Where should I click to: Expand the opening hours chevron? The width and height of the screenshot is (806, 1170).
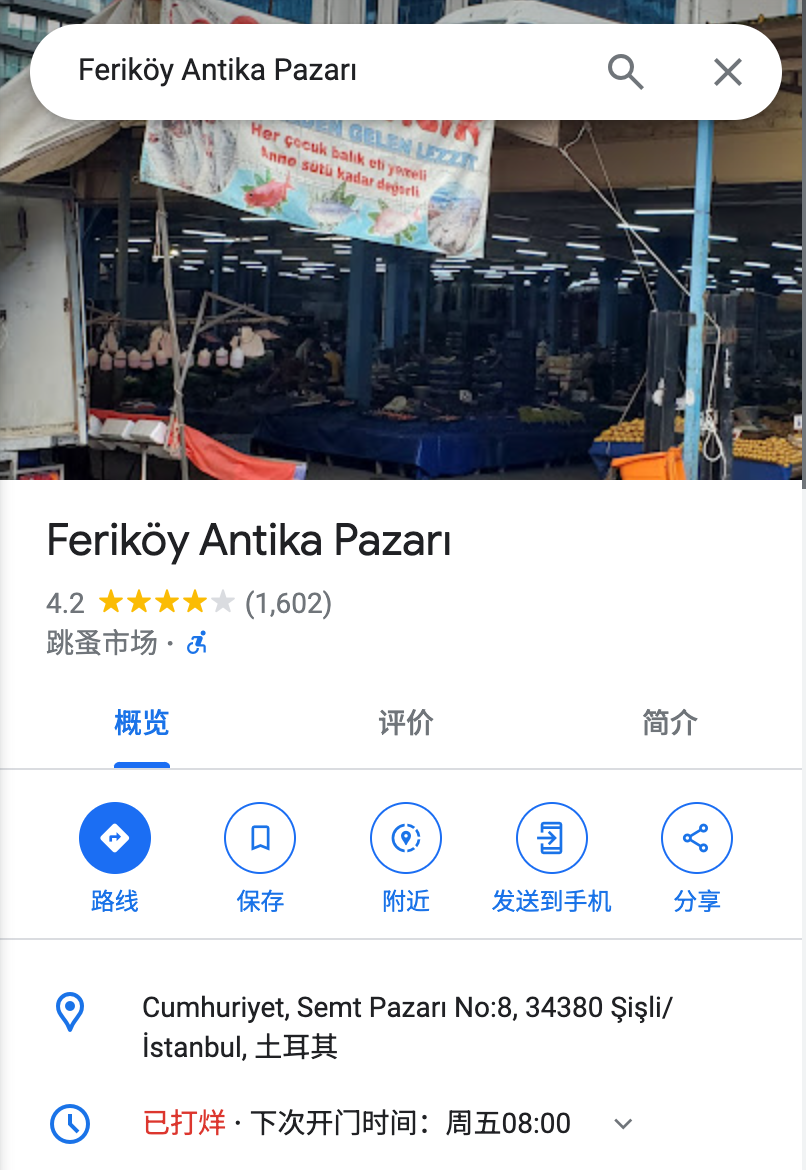tap(623, 1124)
